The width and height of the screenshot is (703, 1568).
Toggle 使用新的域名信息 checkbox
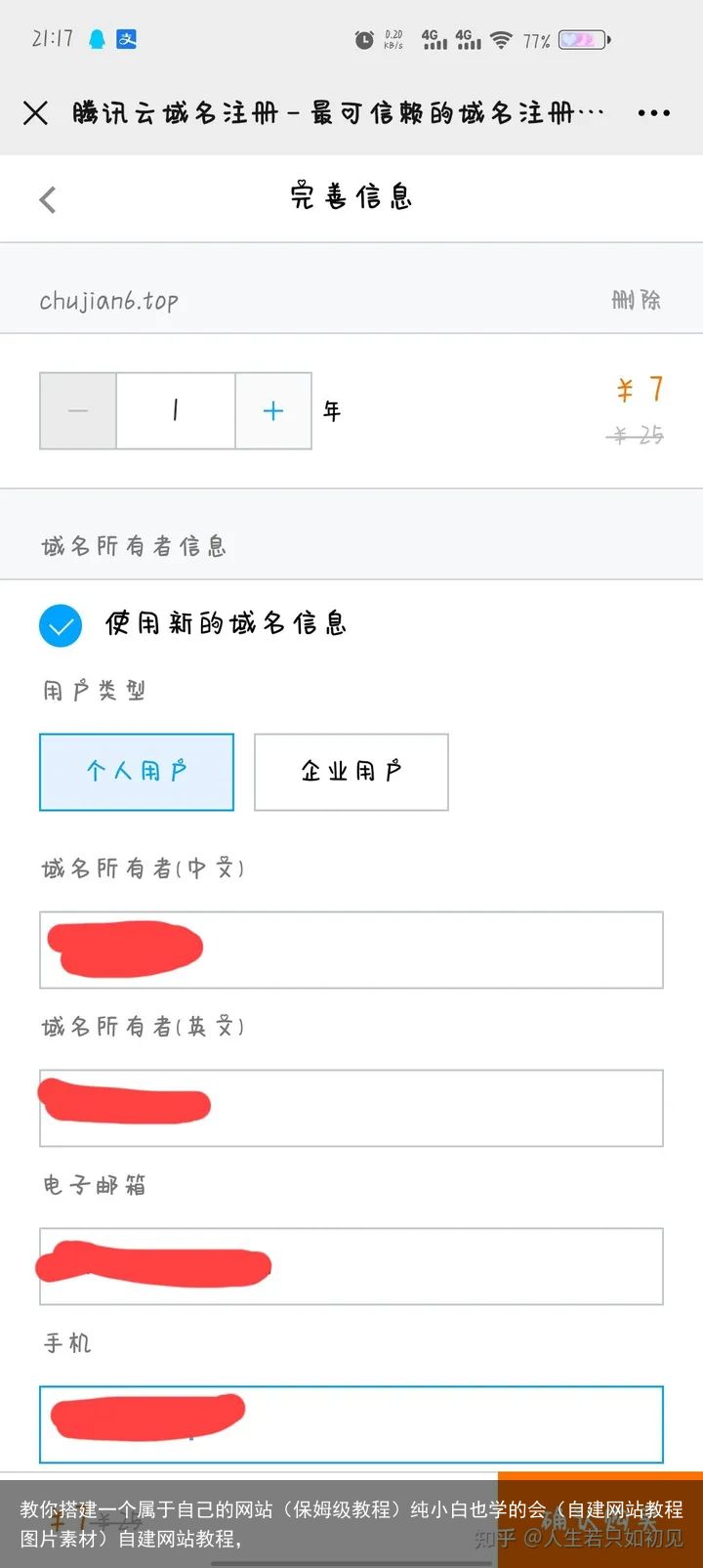click(x=61, y=625)
